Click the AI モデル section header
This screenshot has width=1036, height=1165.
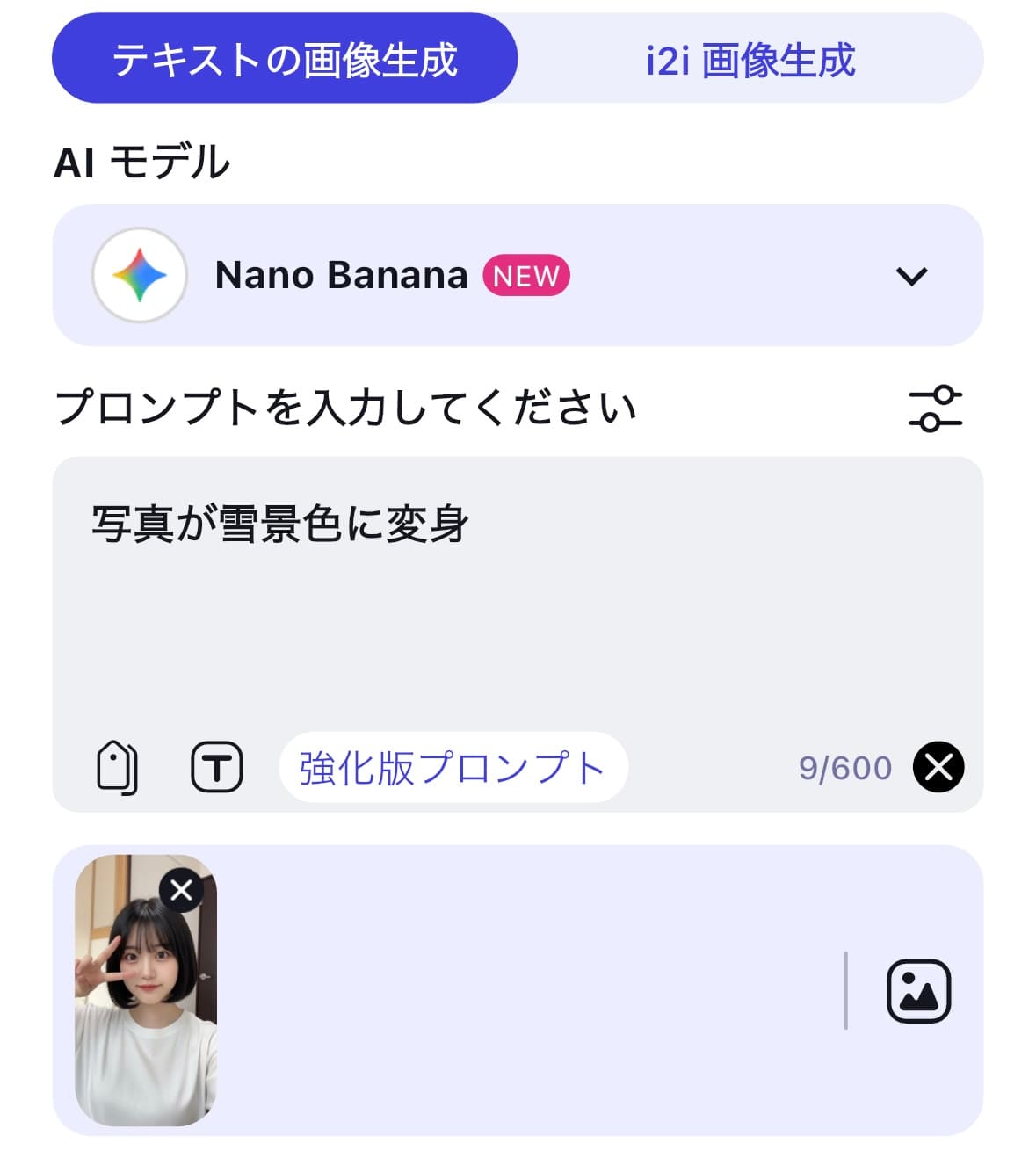tap(141, 161)
